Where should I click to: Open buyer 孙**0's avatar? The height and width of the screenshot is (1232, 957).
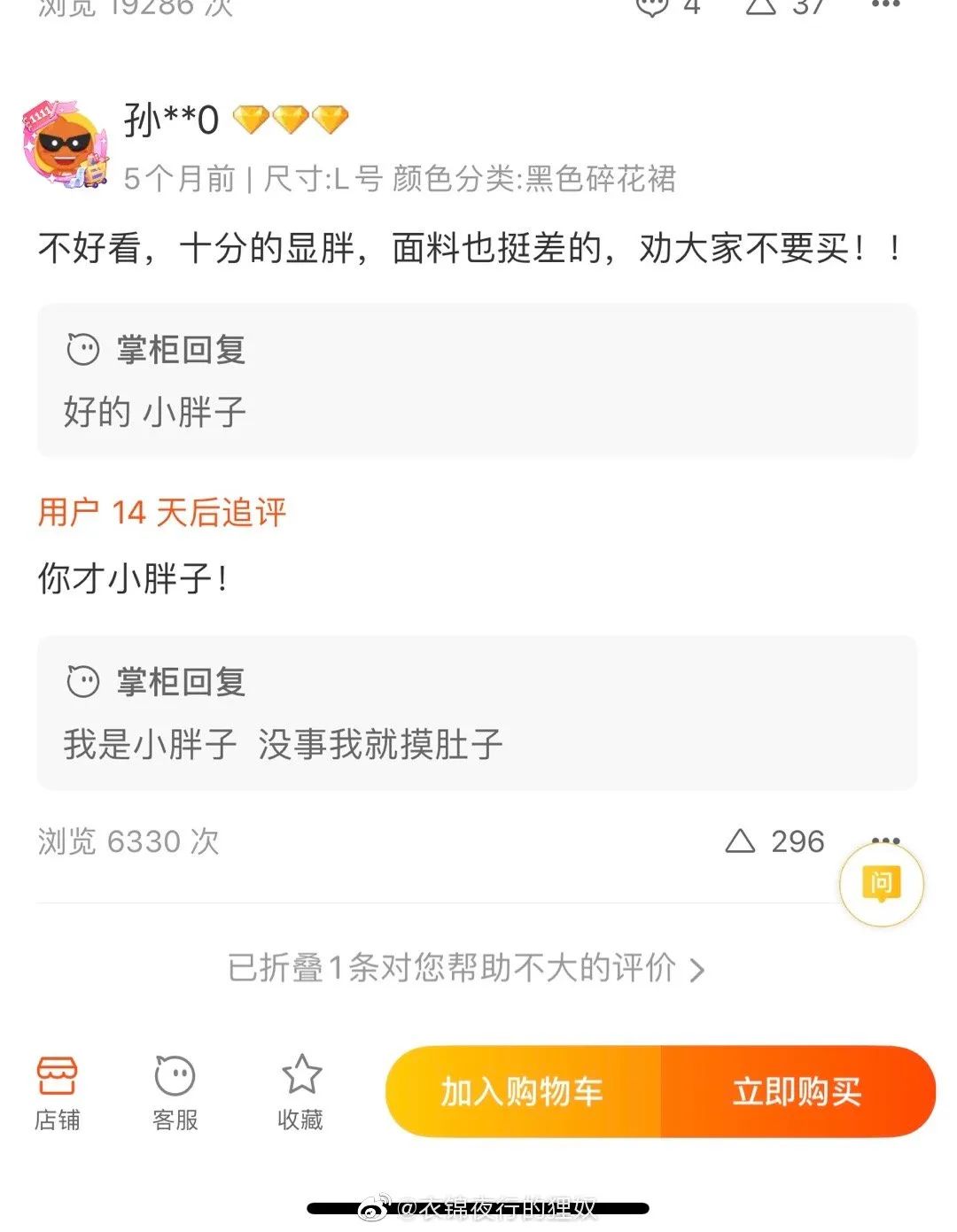[60, 142]
